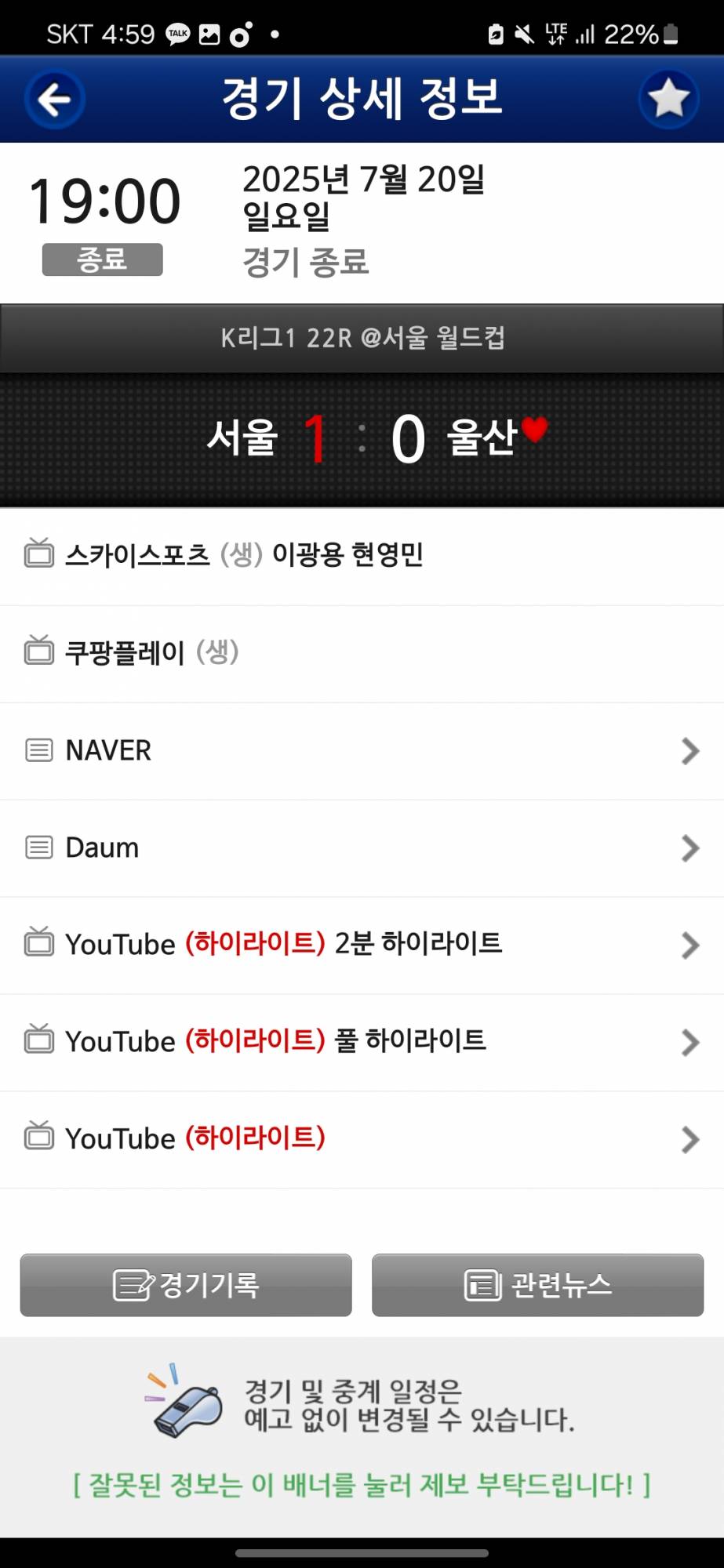
Task: Open the YouTube 하이라이트 row with no subtitle
Action: pyautogui.click(x=362, y=1139)
